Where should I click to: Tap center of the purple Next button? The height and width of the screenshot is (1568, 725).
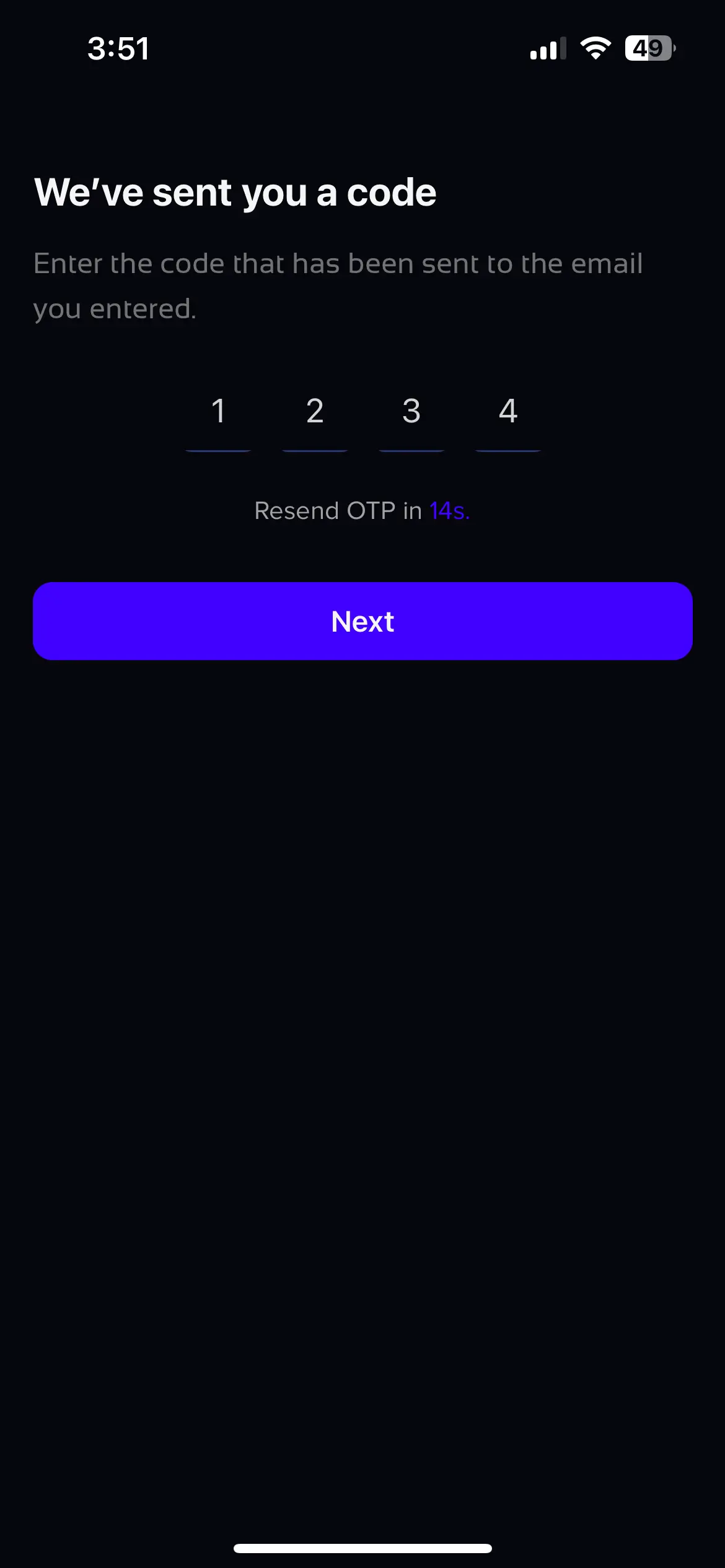click(x=362, y=621)
